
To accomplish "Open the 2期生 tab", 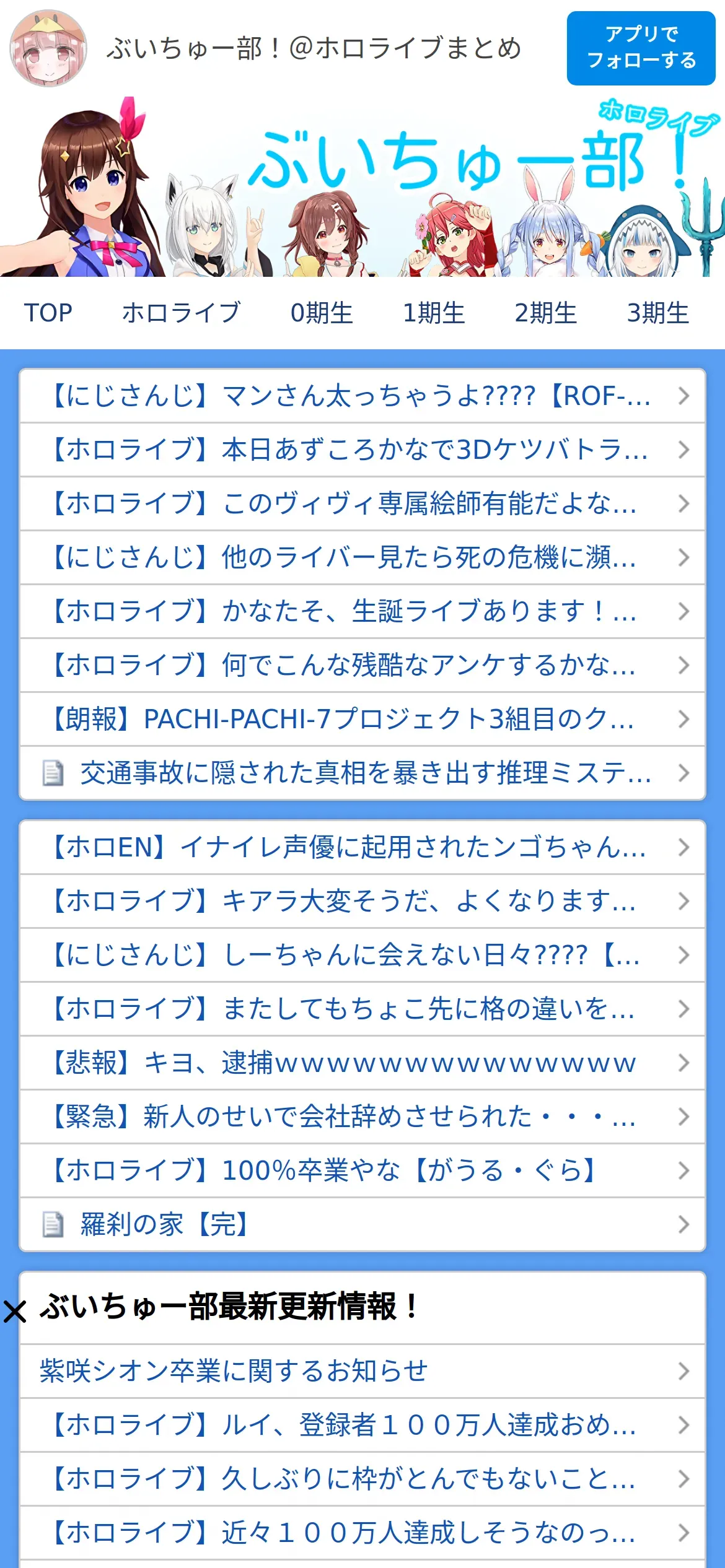I will pyautogui.click(x=546, y=313).
